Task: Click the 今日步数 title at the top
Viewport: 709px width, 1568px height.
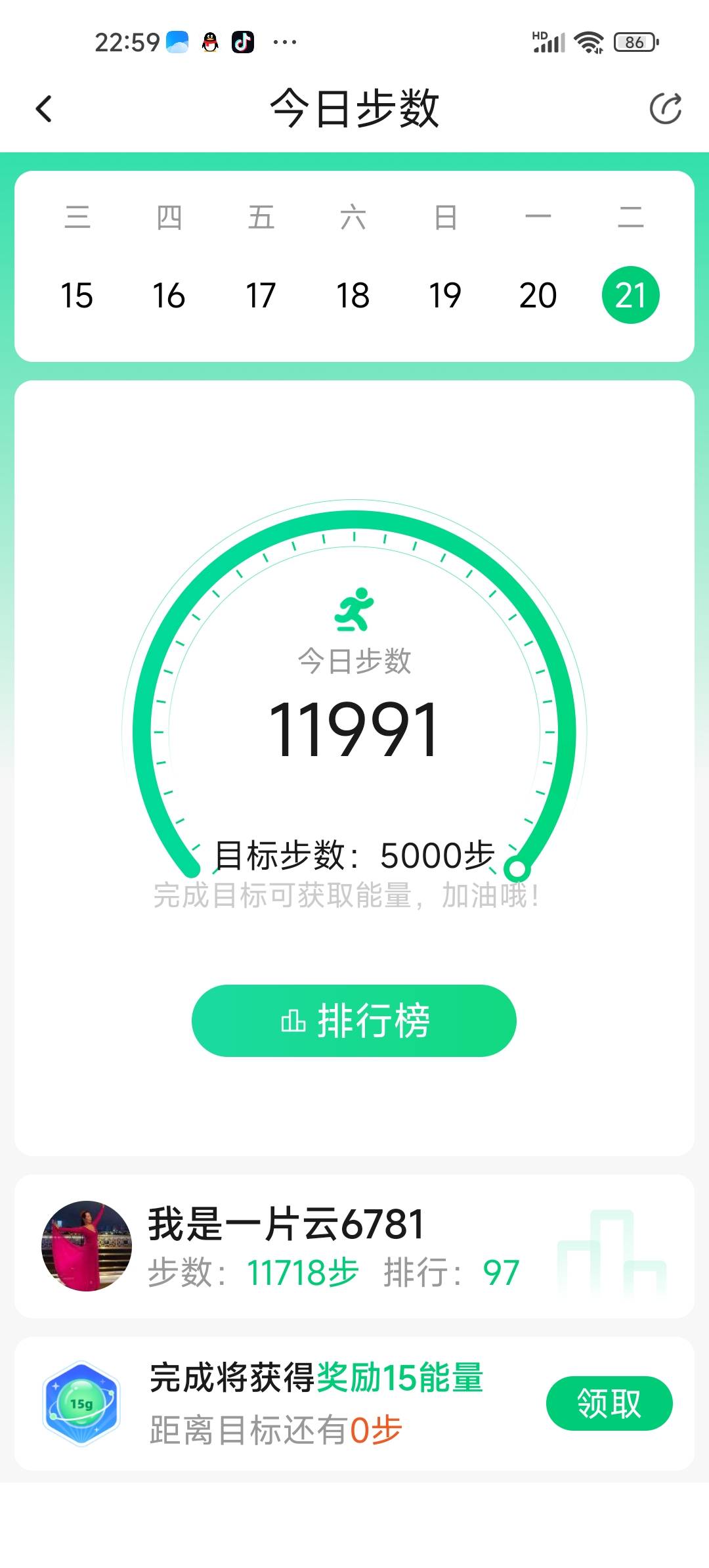Action: point(354,108)
